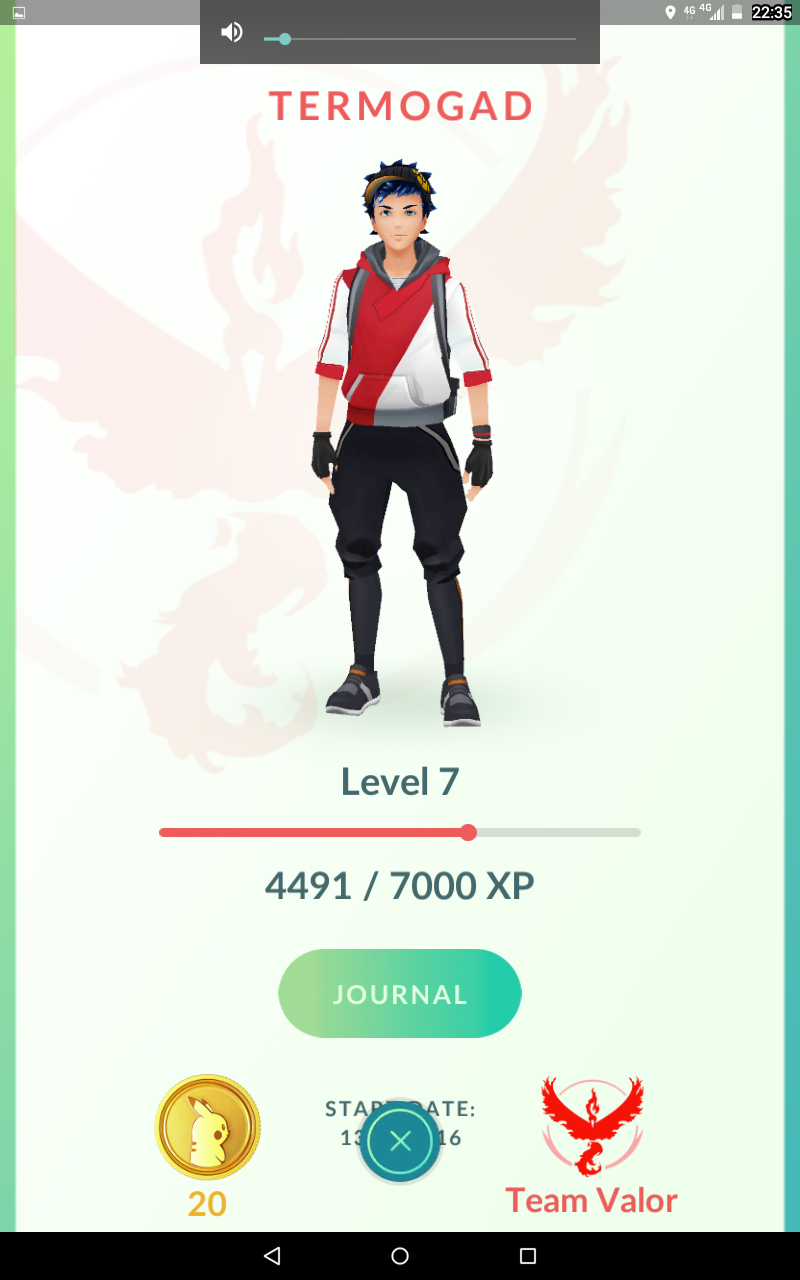The image size is (800, 1280).
Task: Open the gold Pikachu coin shop
Action: point(207,1129)
